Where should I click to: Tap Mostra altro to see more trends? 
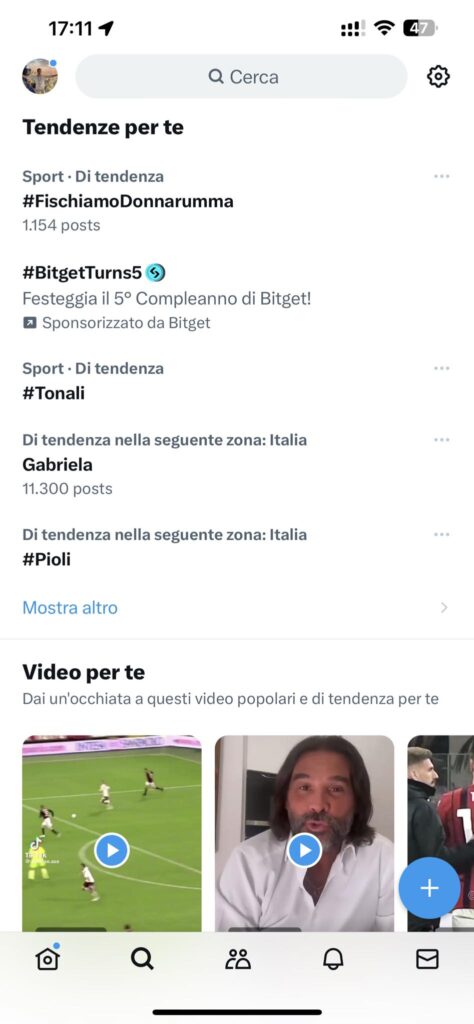(70, 608)
